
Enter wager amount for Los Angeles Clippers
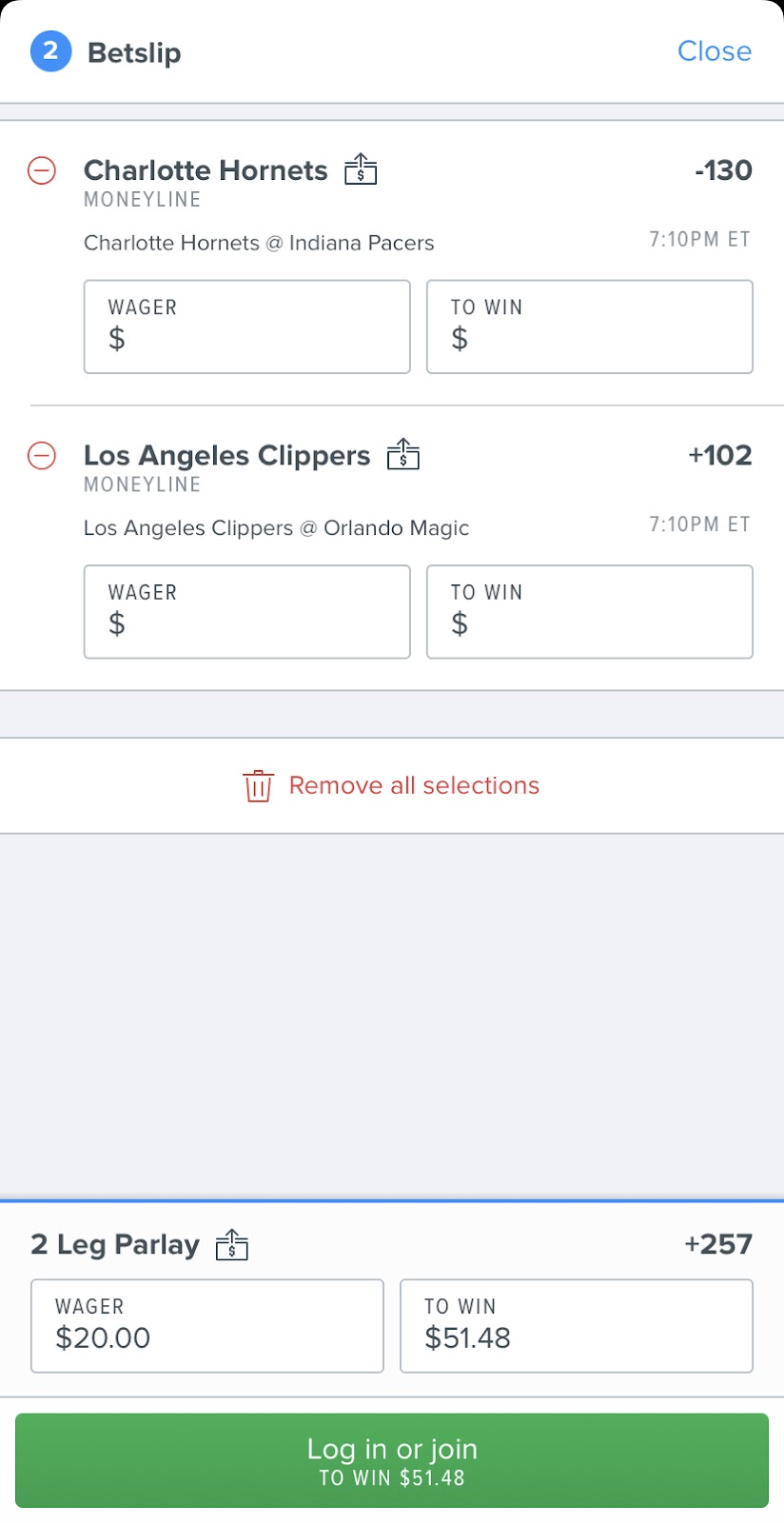point(247,612)
